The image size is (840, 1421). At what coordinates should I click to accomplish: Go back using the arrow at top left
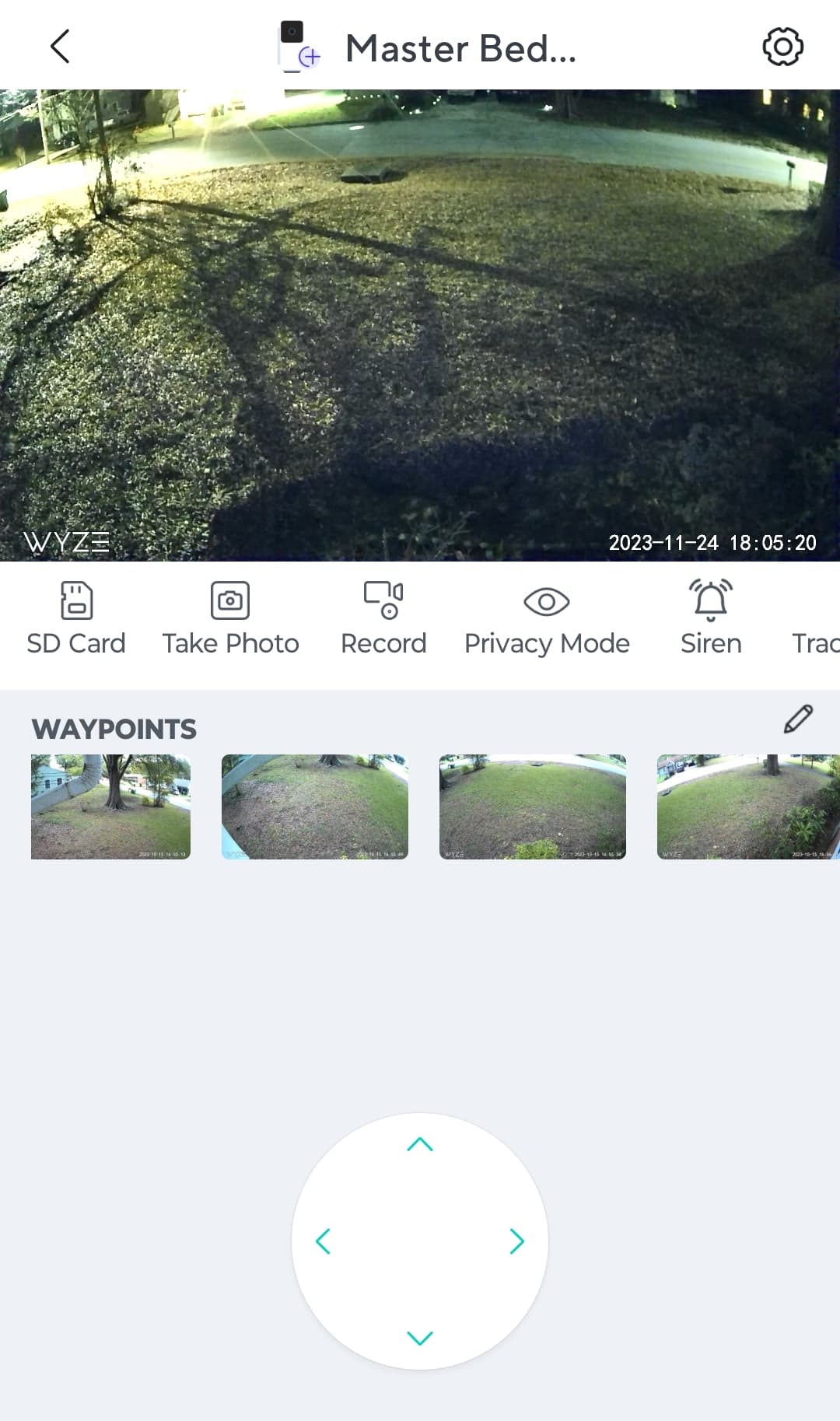pyautogui.click(x=59, y=46)
